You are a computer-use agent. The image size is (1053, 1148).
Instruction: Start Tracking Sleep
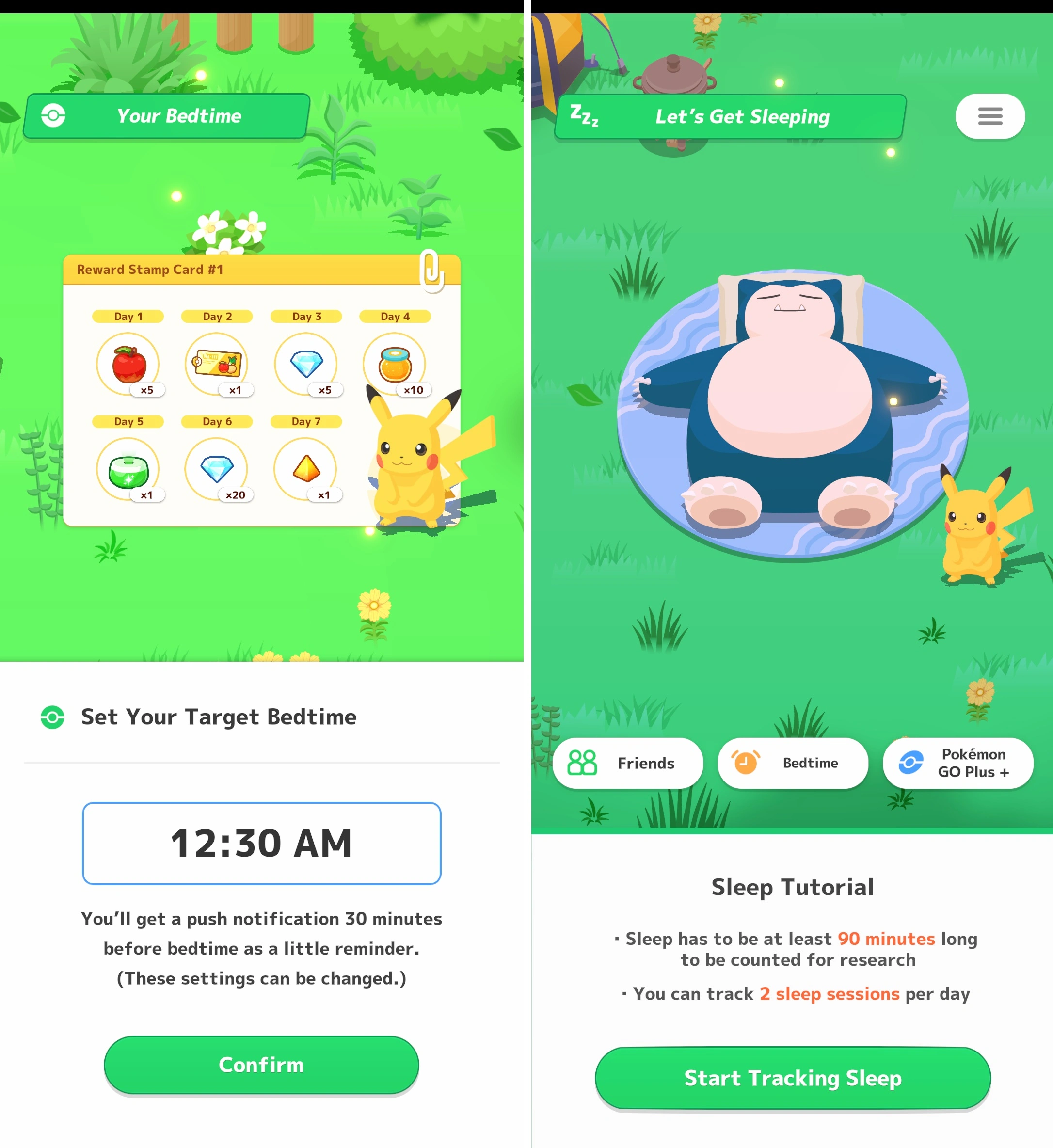click(x=793, y=1078)
